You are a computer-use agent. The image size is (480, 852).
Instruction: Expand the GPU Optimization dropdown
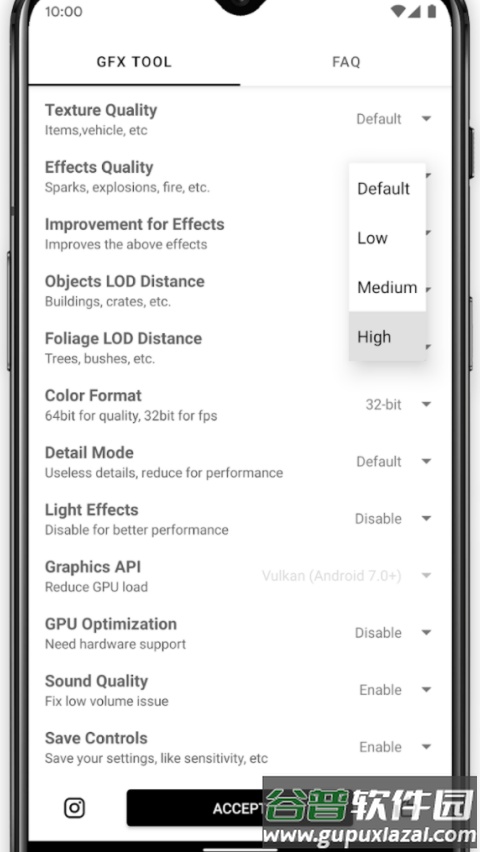393,632
